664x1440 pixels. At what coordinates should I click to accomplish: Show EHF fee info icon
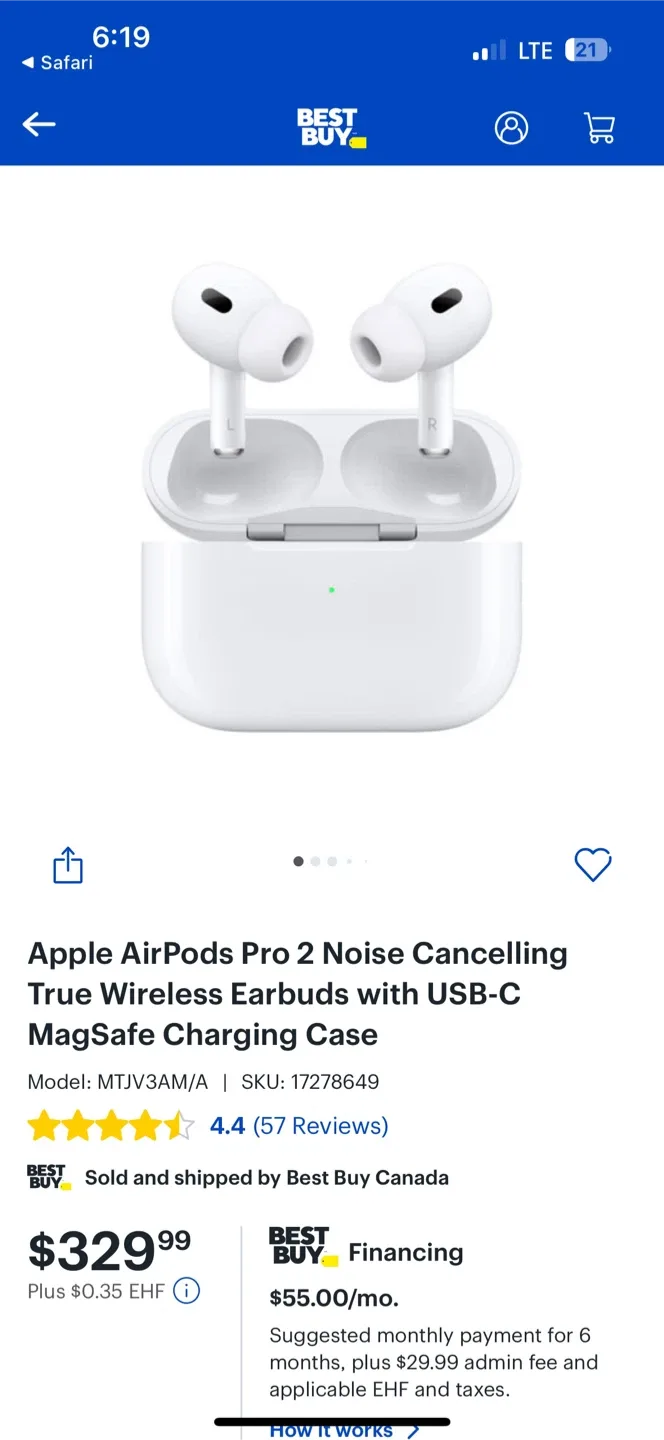pyautogui.click(x=186, y=1291)
